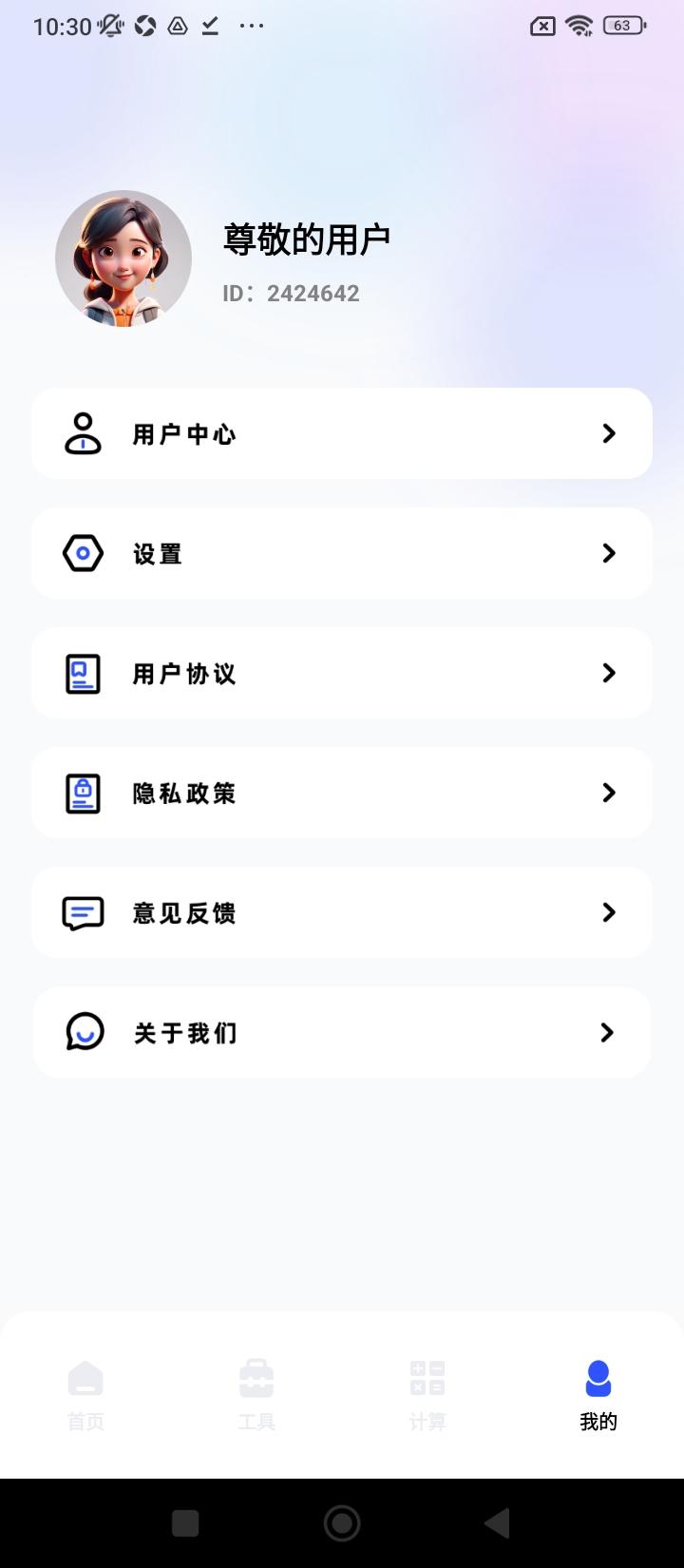Viewport: 684px width, 1568px height.
Task: Expand the 设置 row chevron
Action: click(609, 553)
